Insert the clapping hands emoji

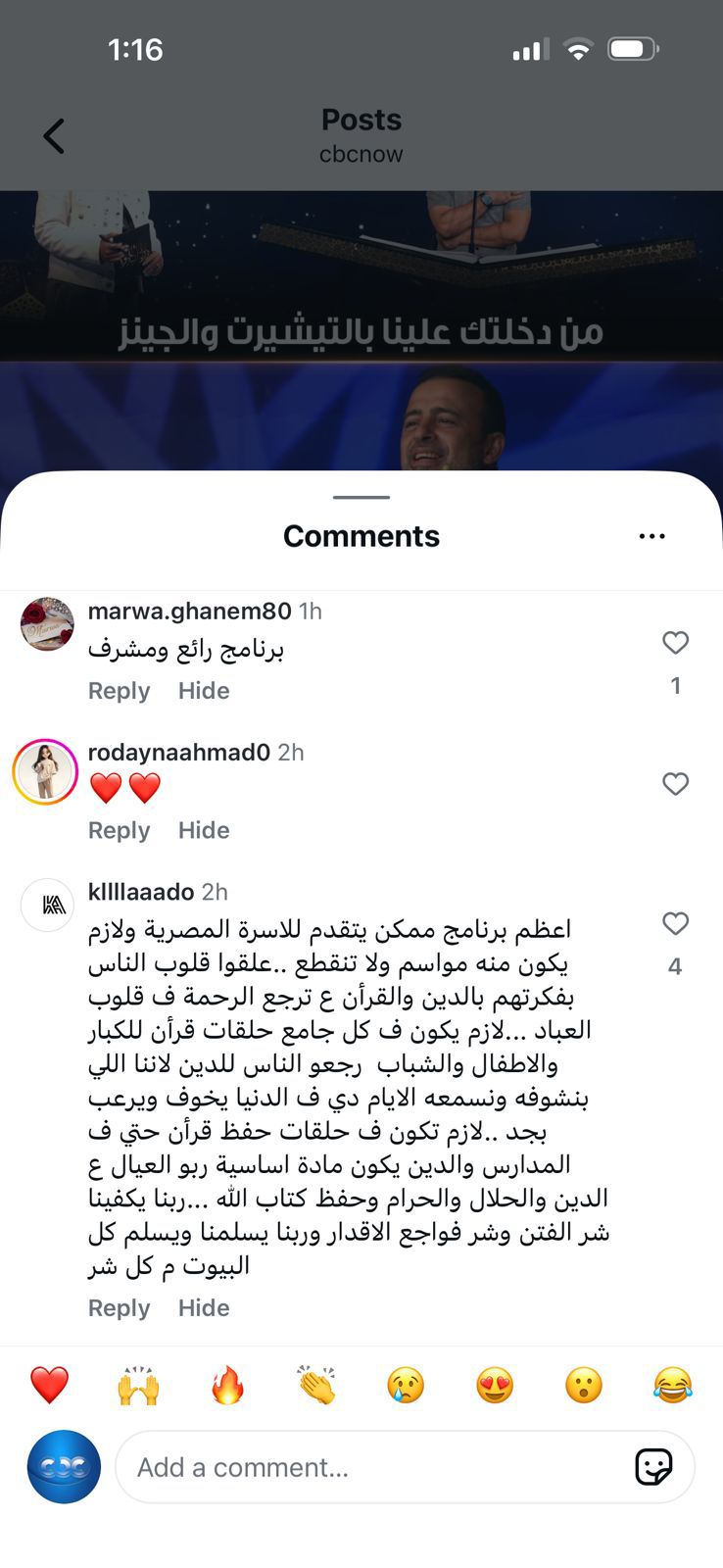316,1386
